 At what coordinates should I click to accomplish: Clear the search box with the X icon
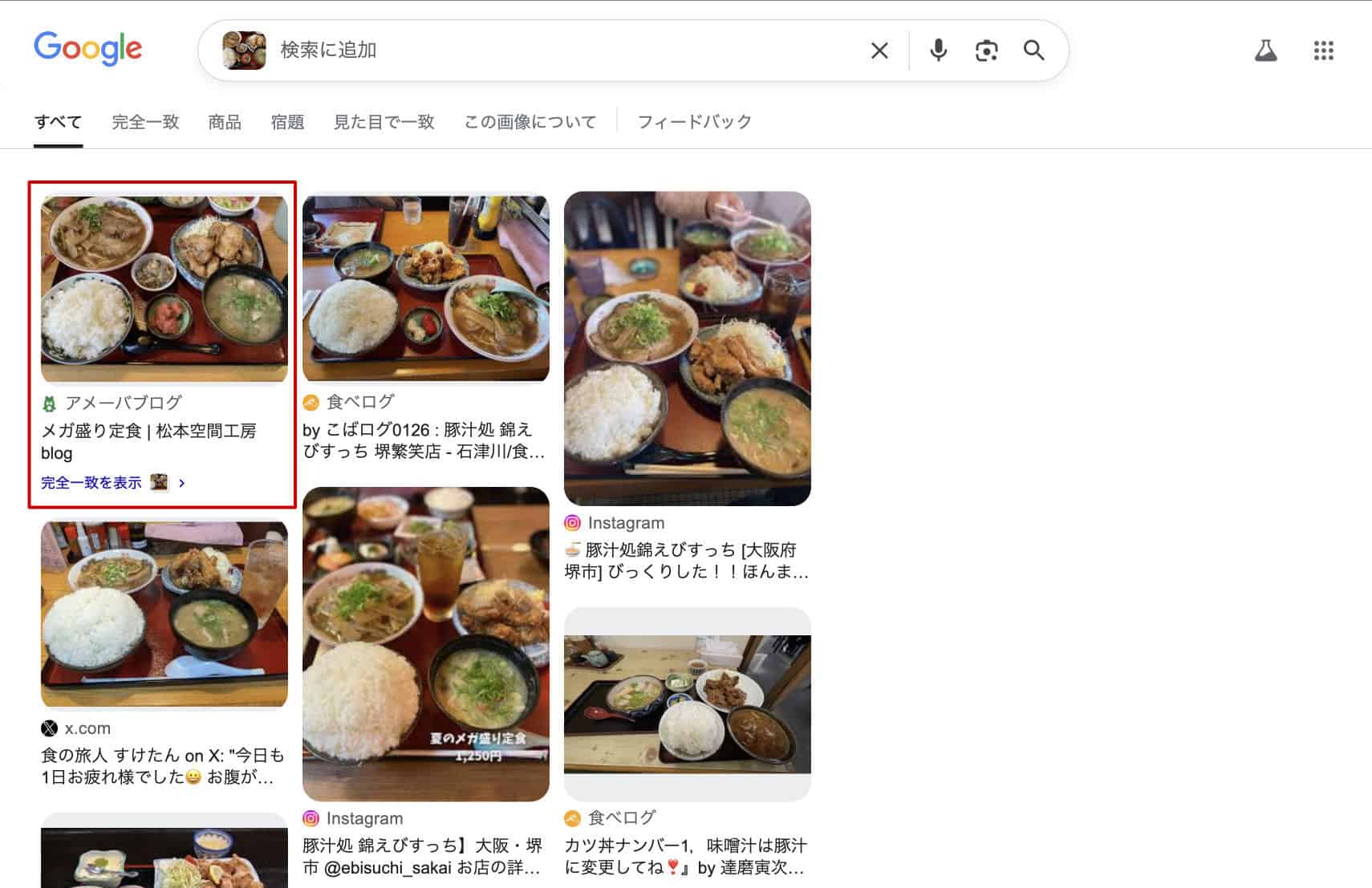(879, 51)
